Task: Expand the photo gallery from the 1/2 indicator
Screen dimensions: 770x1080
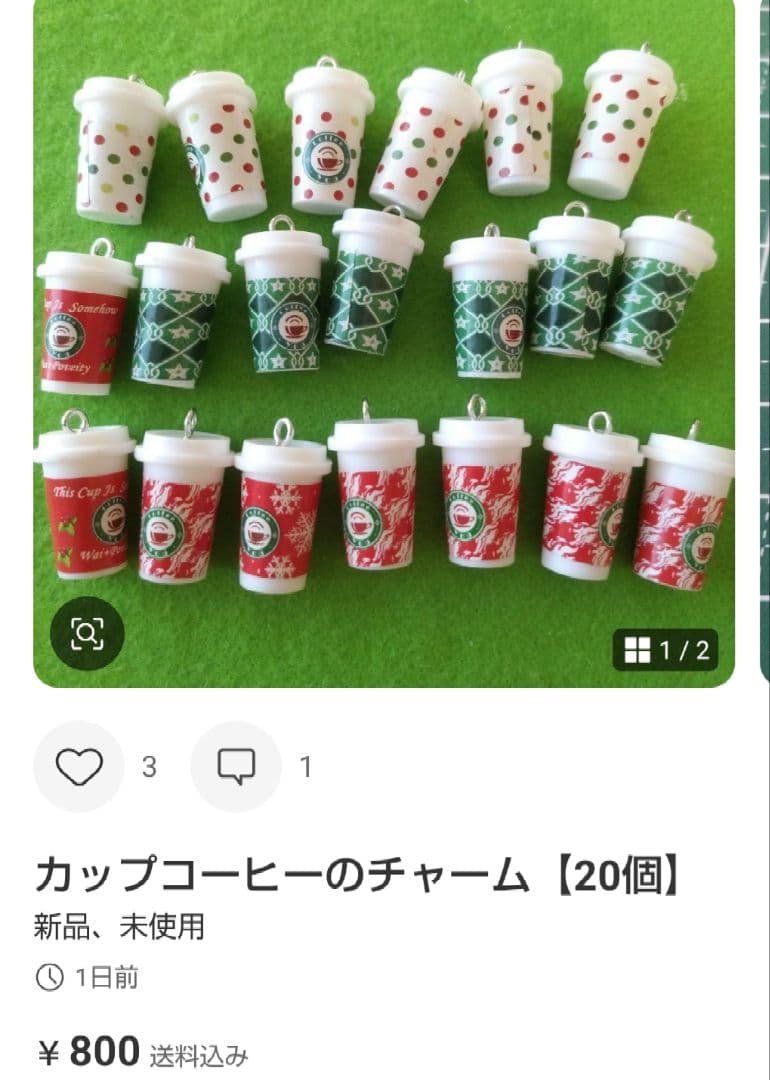Action: (668, 649)
